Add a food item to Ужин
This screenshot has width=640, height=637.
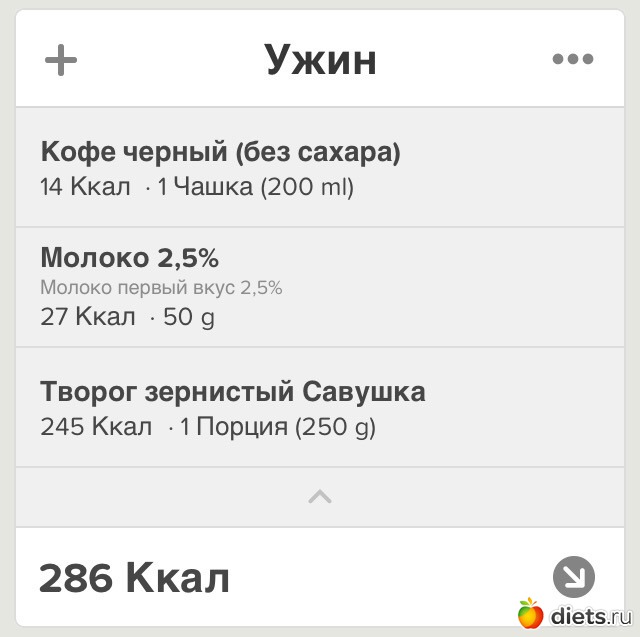(x=61, y=60)
